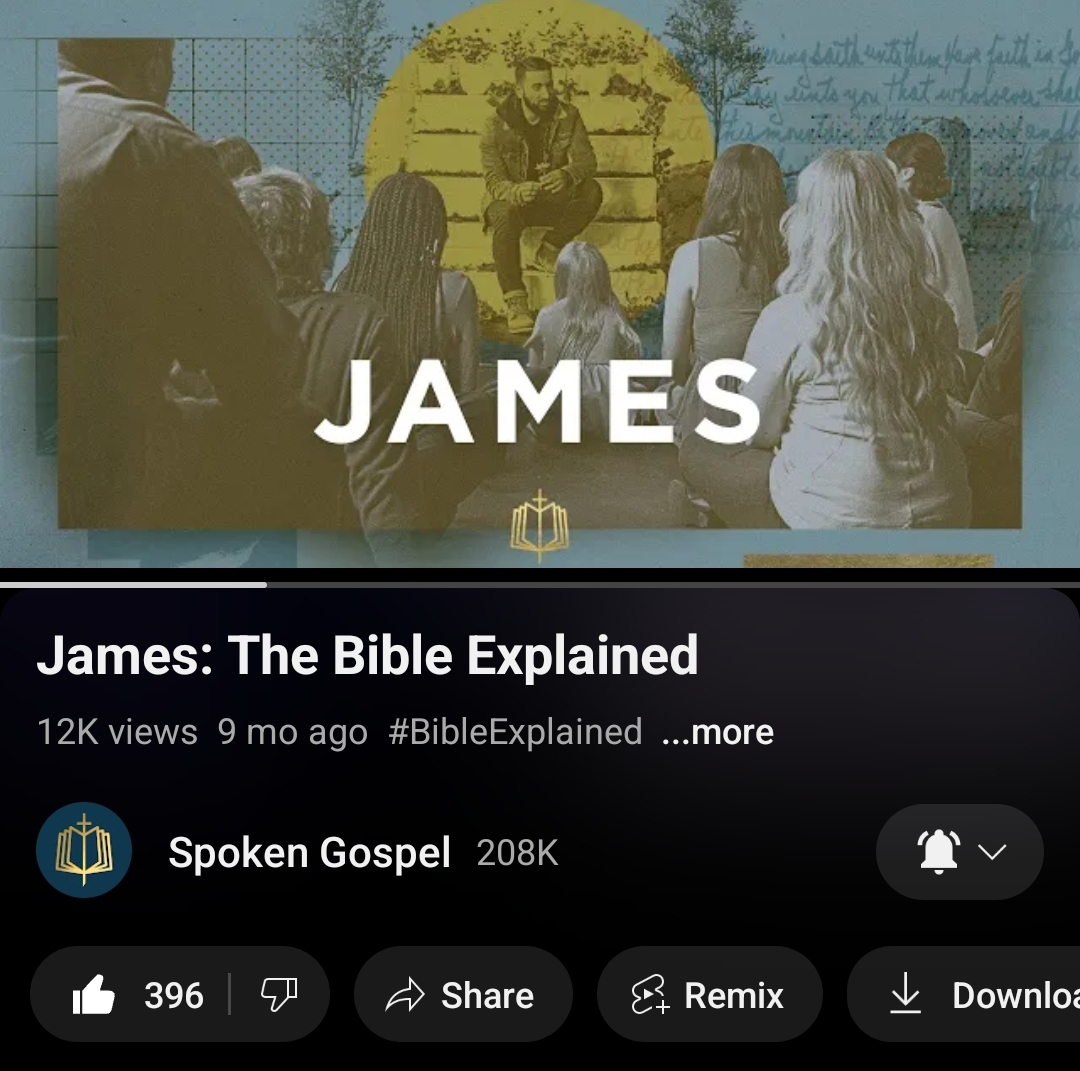Create a Remix of this video
The width and height of the screenshot is (1080, 1071).
point(709,995)
